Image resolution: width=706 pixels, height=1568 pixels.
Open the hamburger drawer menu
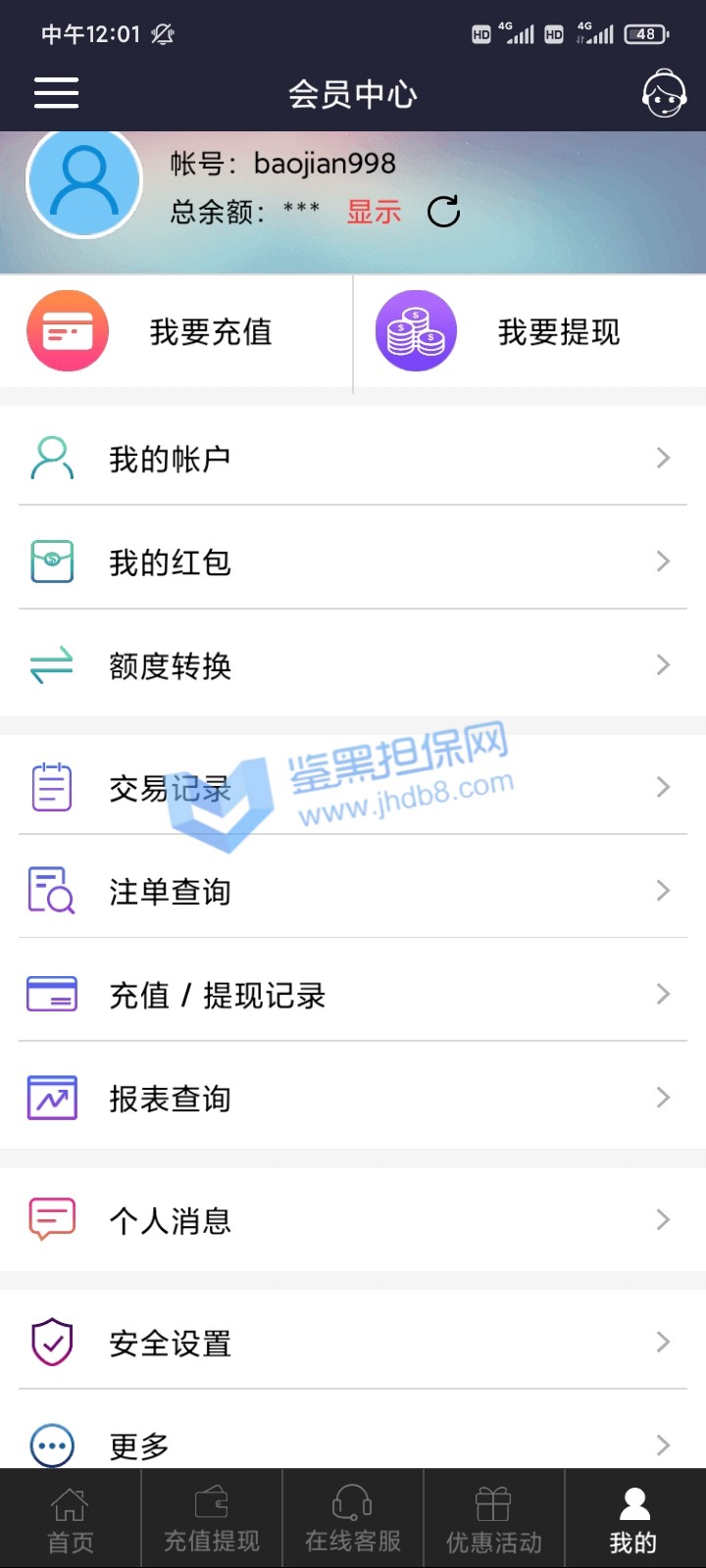point(56,93)
